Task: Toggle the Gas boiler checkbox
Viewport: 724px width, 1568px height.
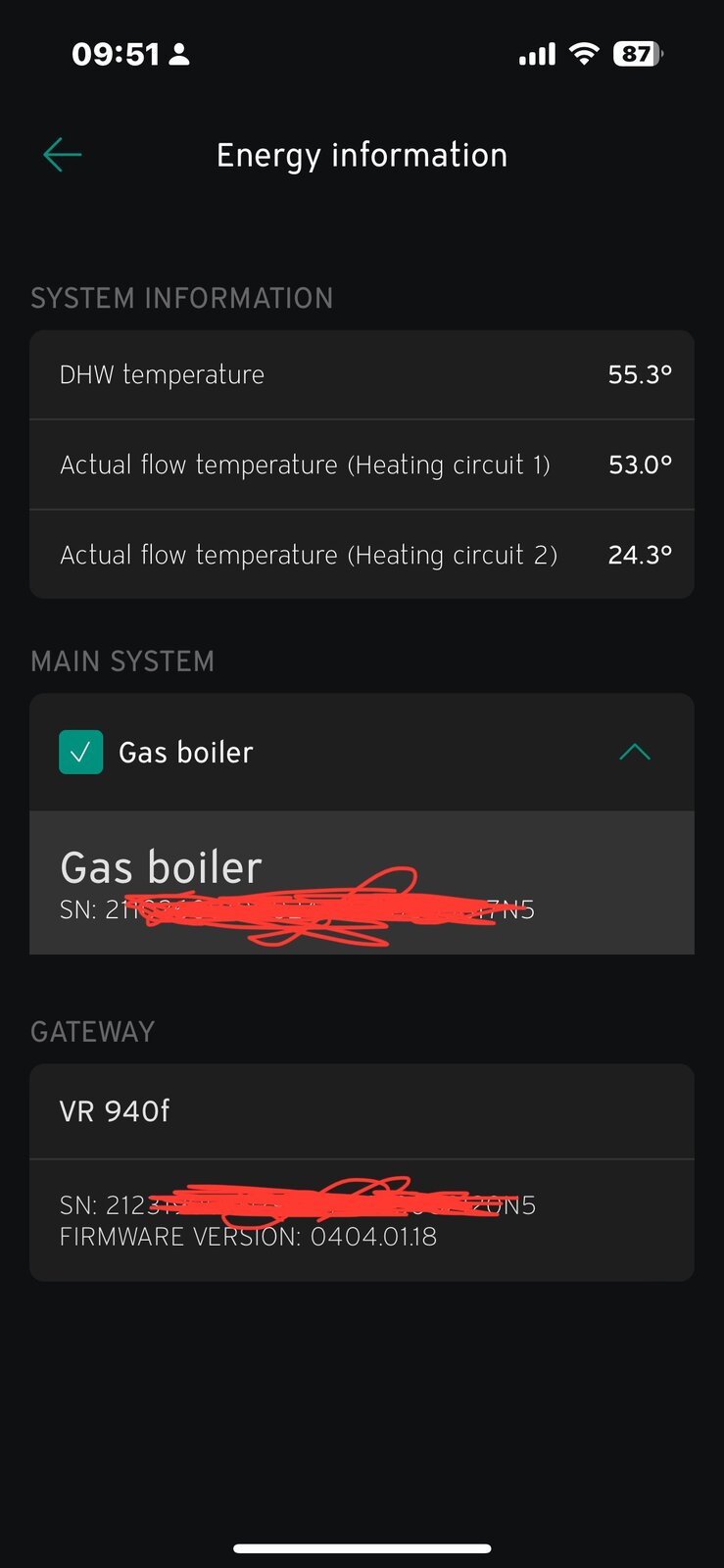Action: tap(81, 753)
